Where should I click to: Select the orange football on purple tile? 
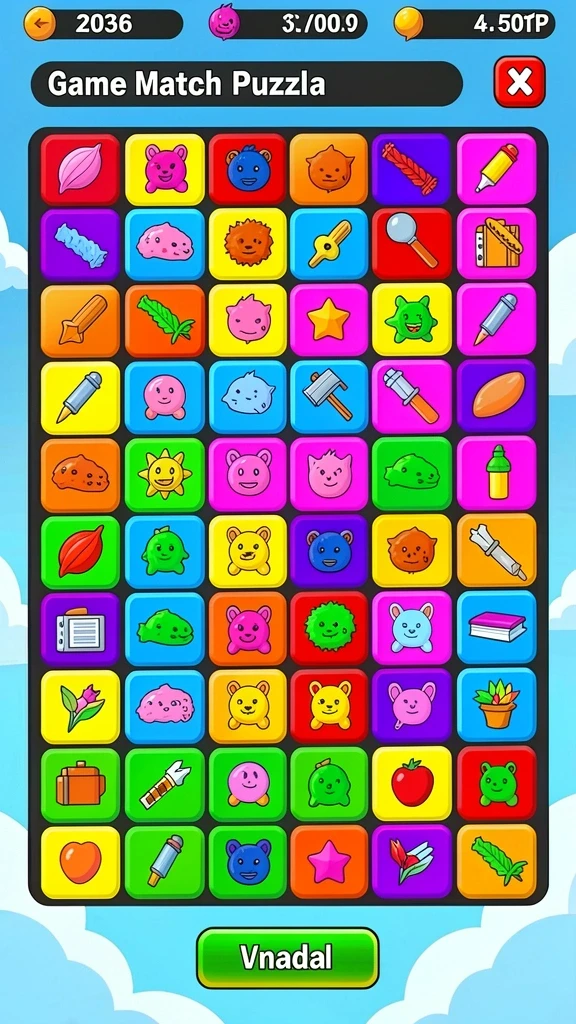coord(496,396)
